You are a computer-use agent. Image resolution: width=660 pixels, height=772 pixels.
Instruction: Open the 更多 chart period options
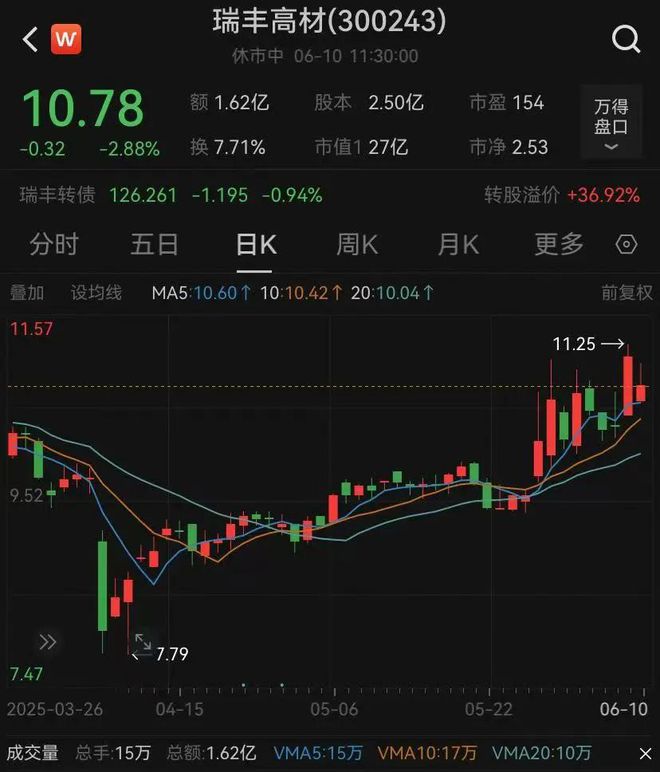559,244
